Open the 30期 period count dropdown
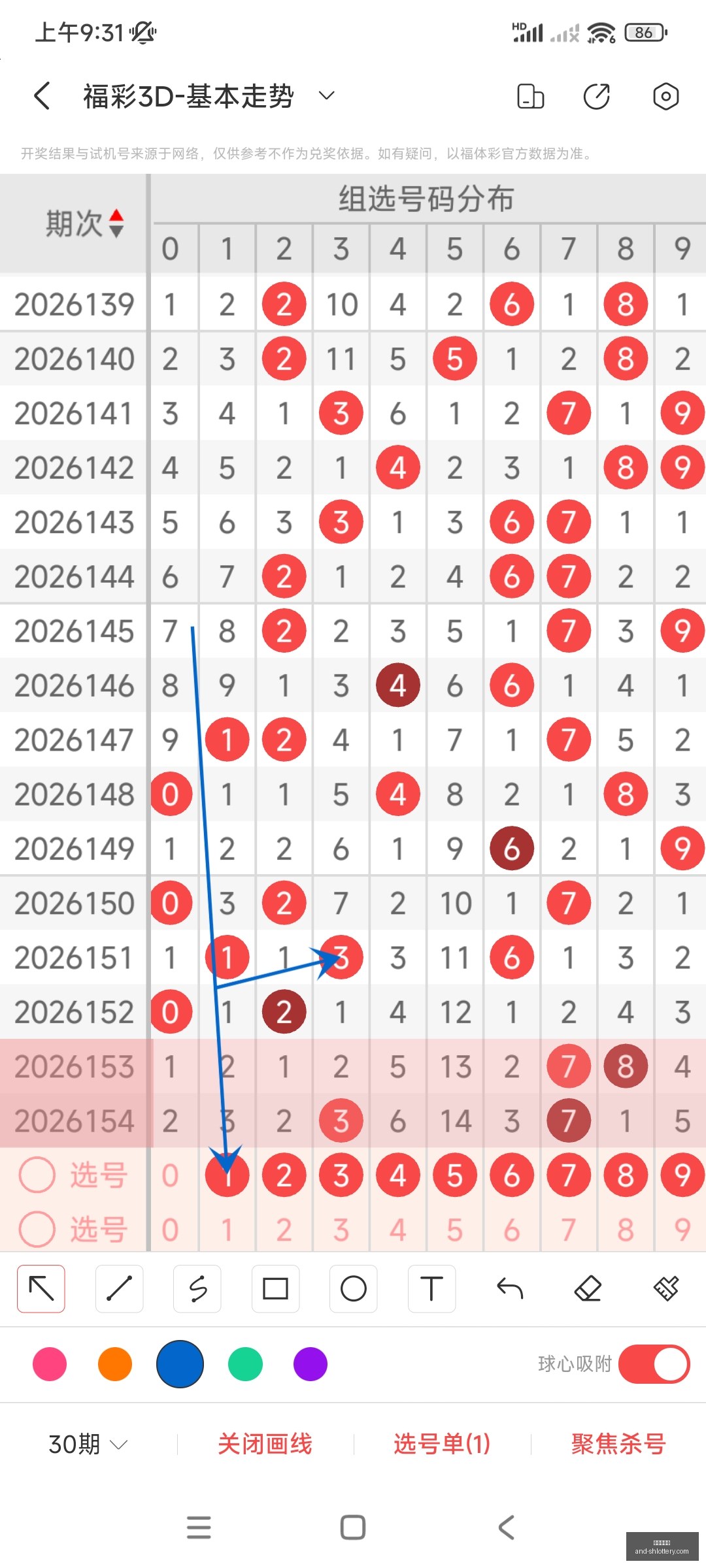The width and height of the screenshot is (706, 1568). coord(88,1444)
